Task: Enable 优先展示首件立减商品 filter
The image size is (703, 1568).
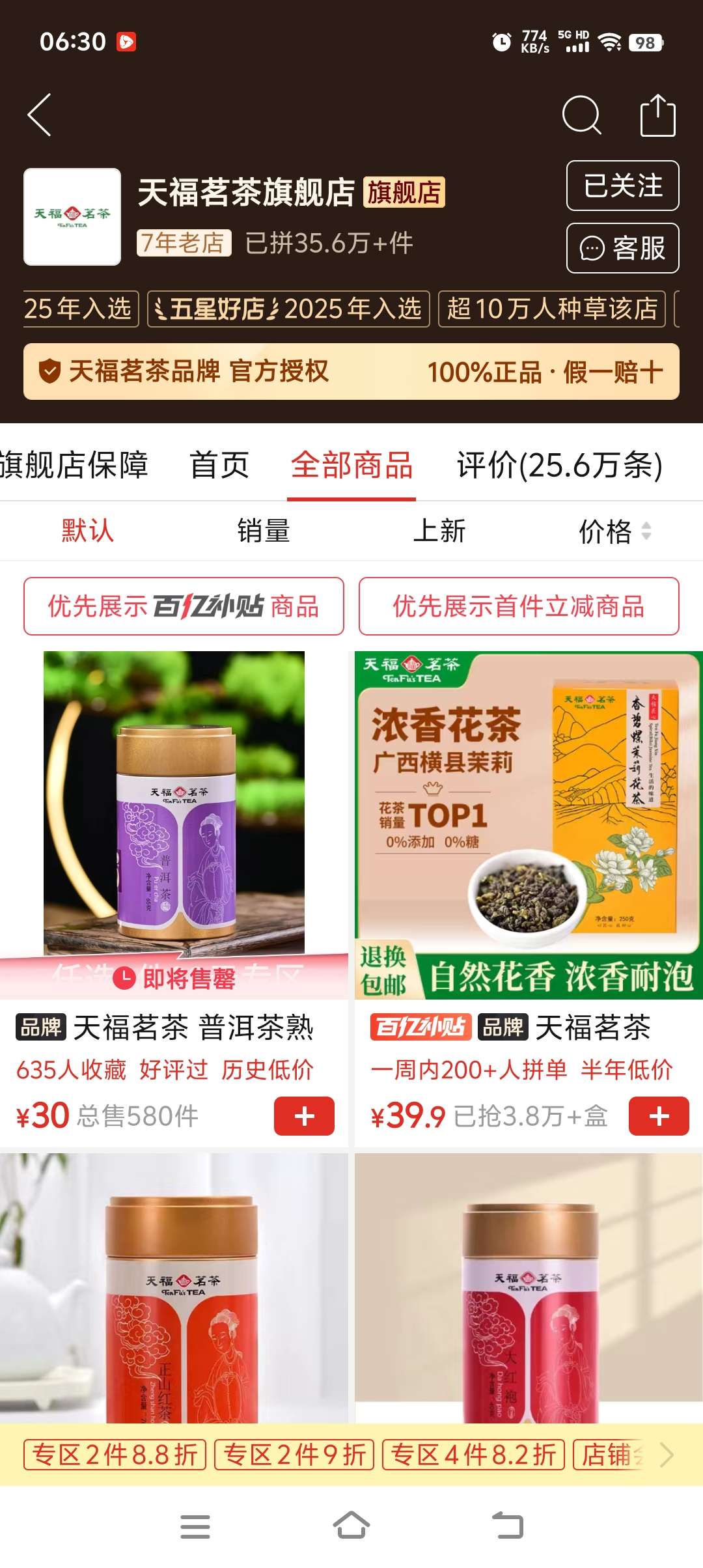Action: click(519, 606)
